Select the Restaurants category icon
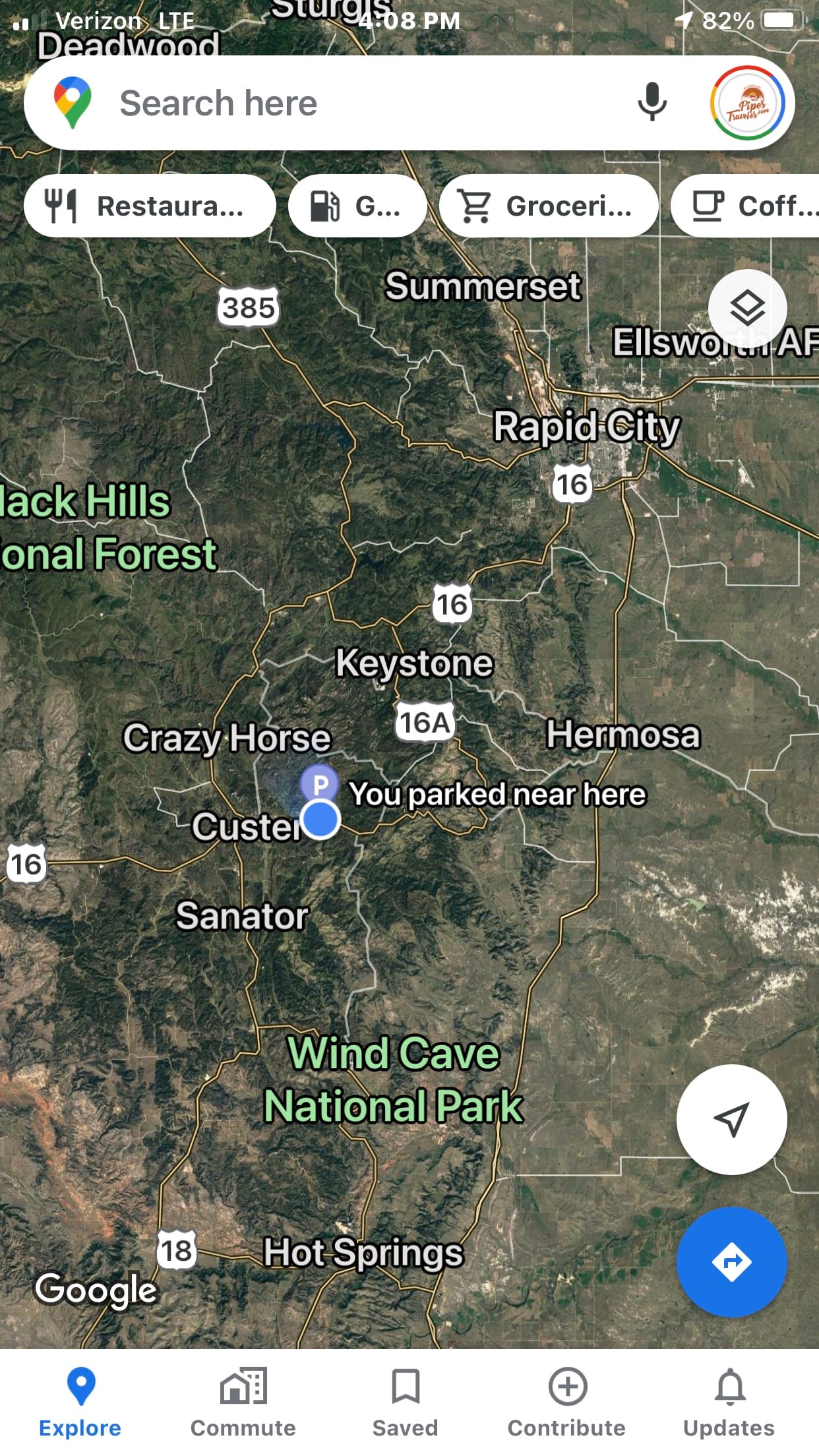 tap(63, 205)
